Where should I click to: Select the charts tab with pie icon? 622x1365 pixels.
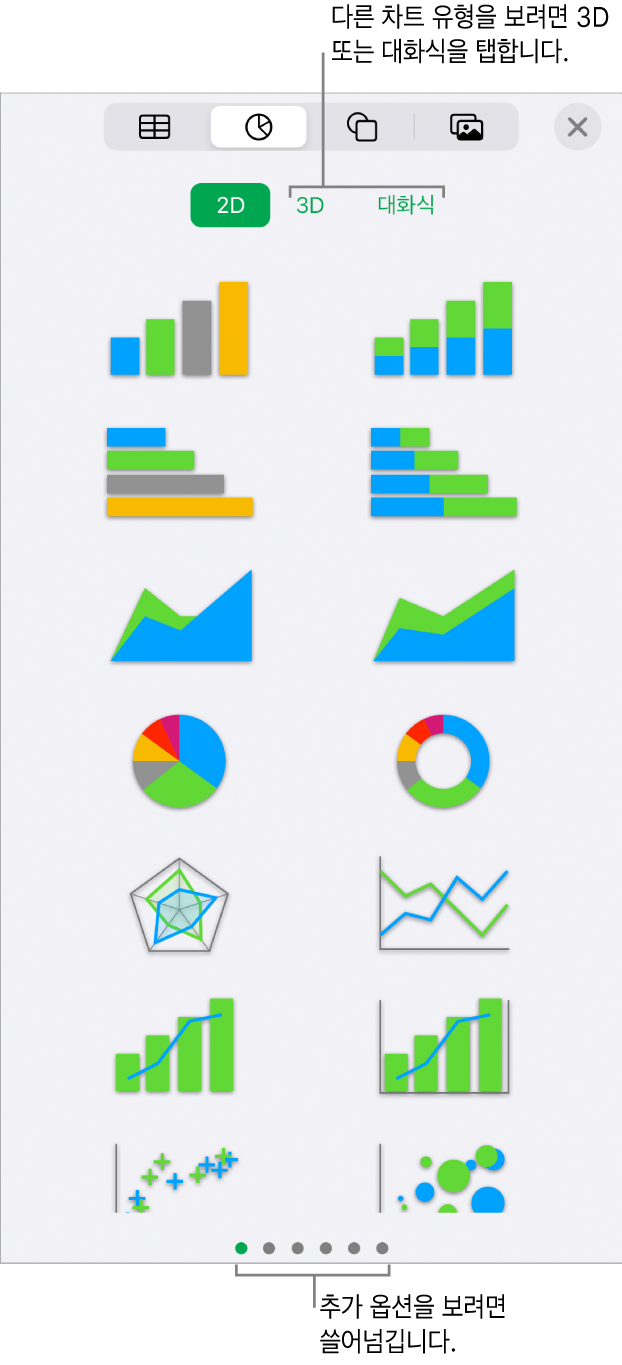[x=259, y=127]
